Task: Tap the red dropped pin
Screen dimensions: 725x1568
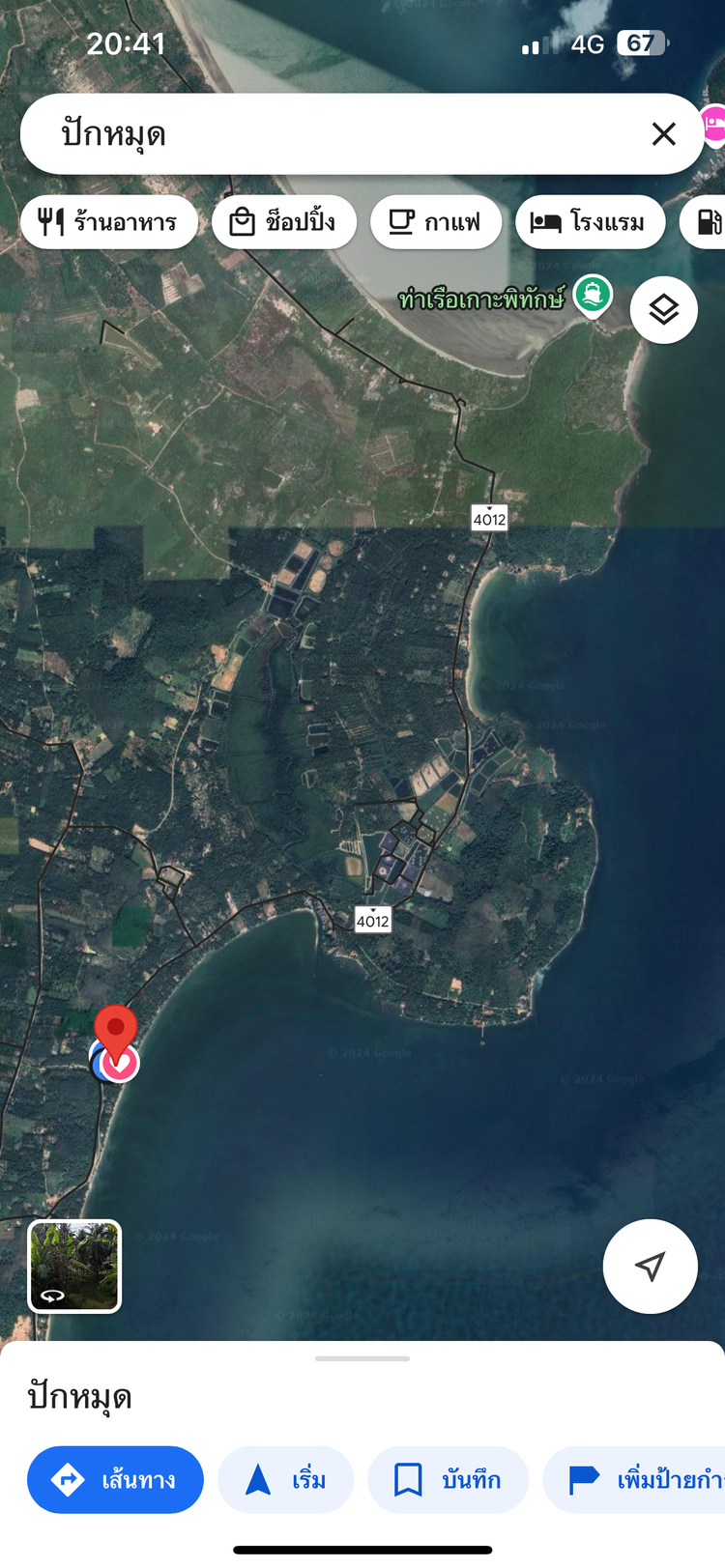Action: tap(116, 1030)
